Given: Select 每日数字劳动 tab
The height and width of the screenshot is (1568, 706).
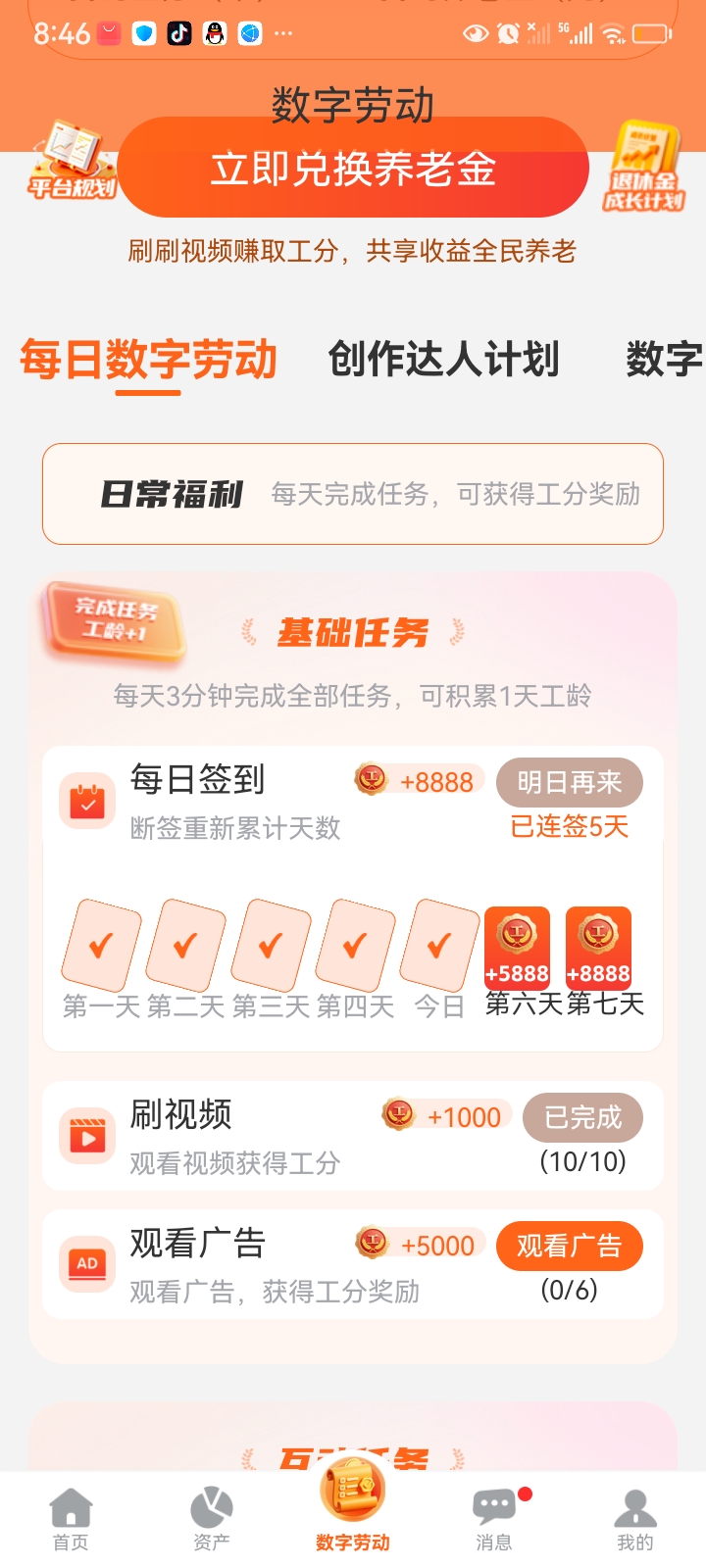Looking at the screenshot, I should 149,360.
